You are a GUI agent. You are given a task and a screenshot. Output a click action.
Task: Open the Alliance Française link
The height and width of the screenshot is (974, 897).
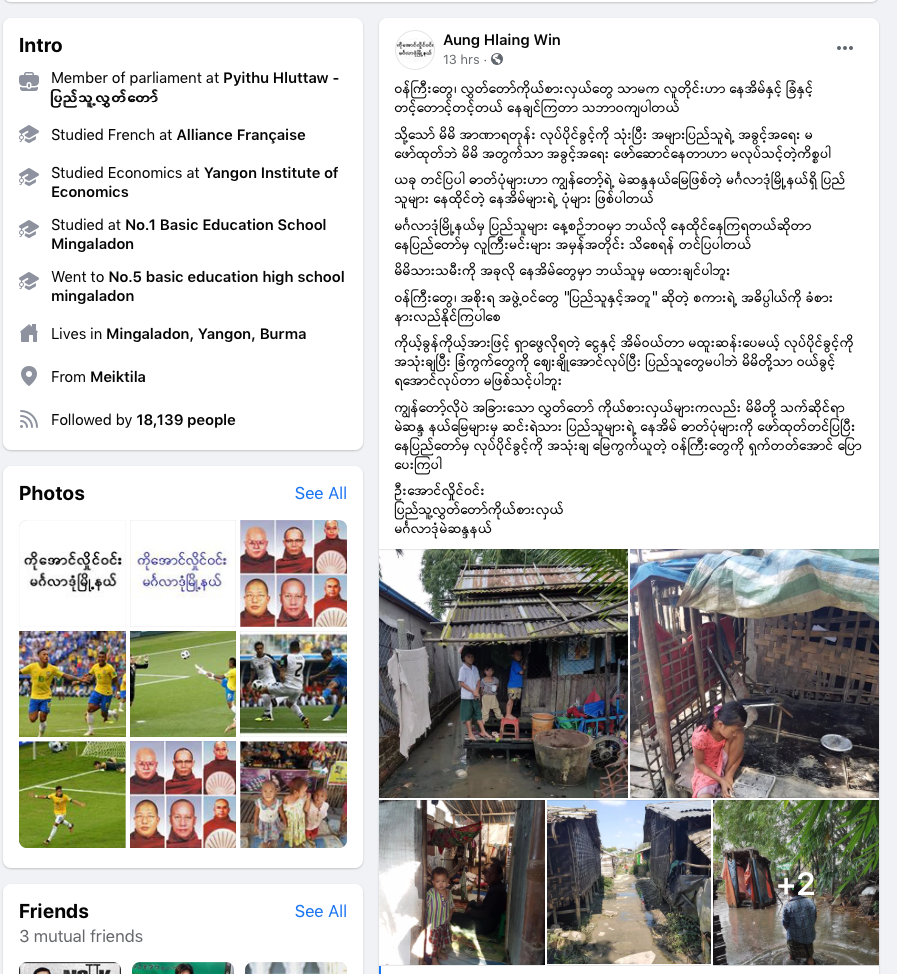241,135
